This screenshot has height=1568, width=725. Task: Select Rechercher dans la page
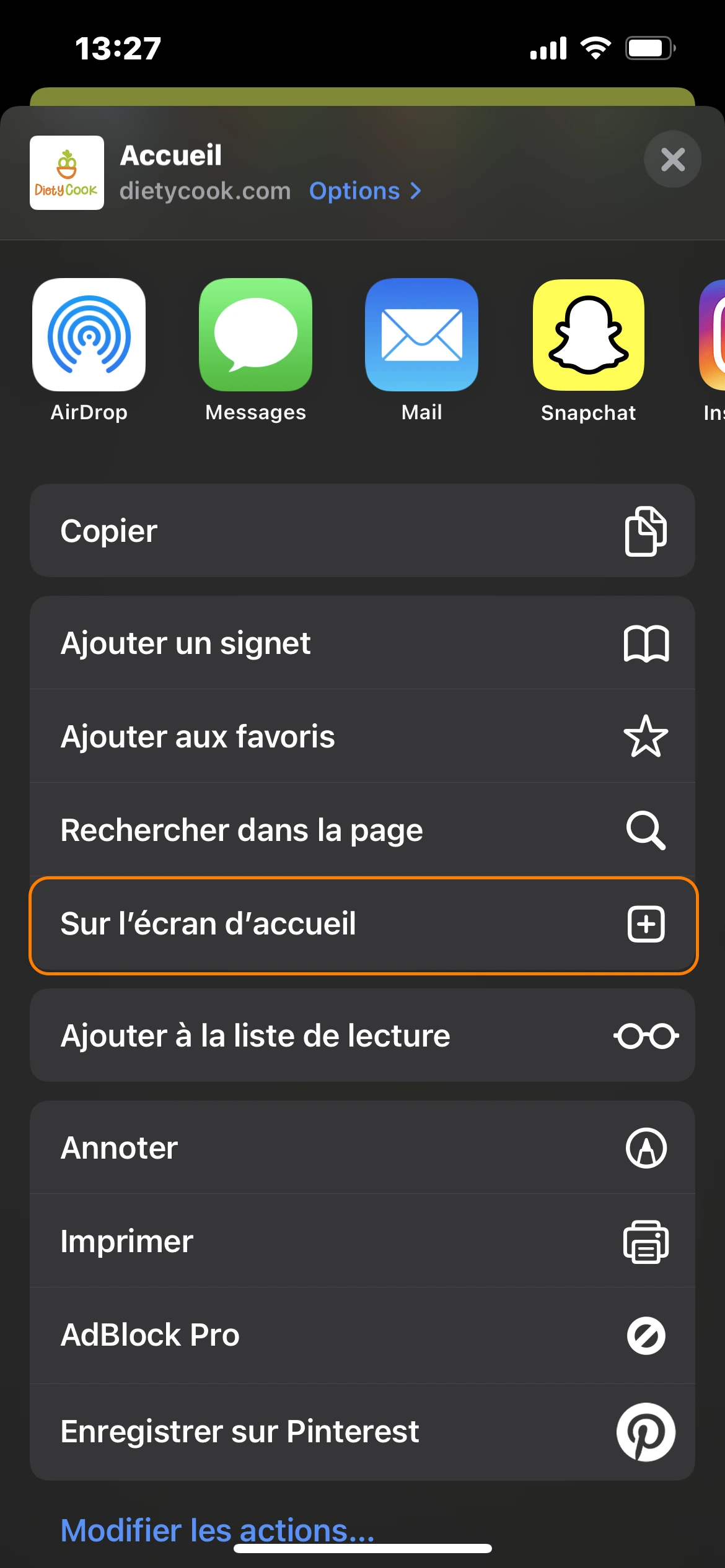362,830
